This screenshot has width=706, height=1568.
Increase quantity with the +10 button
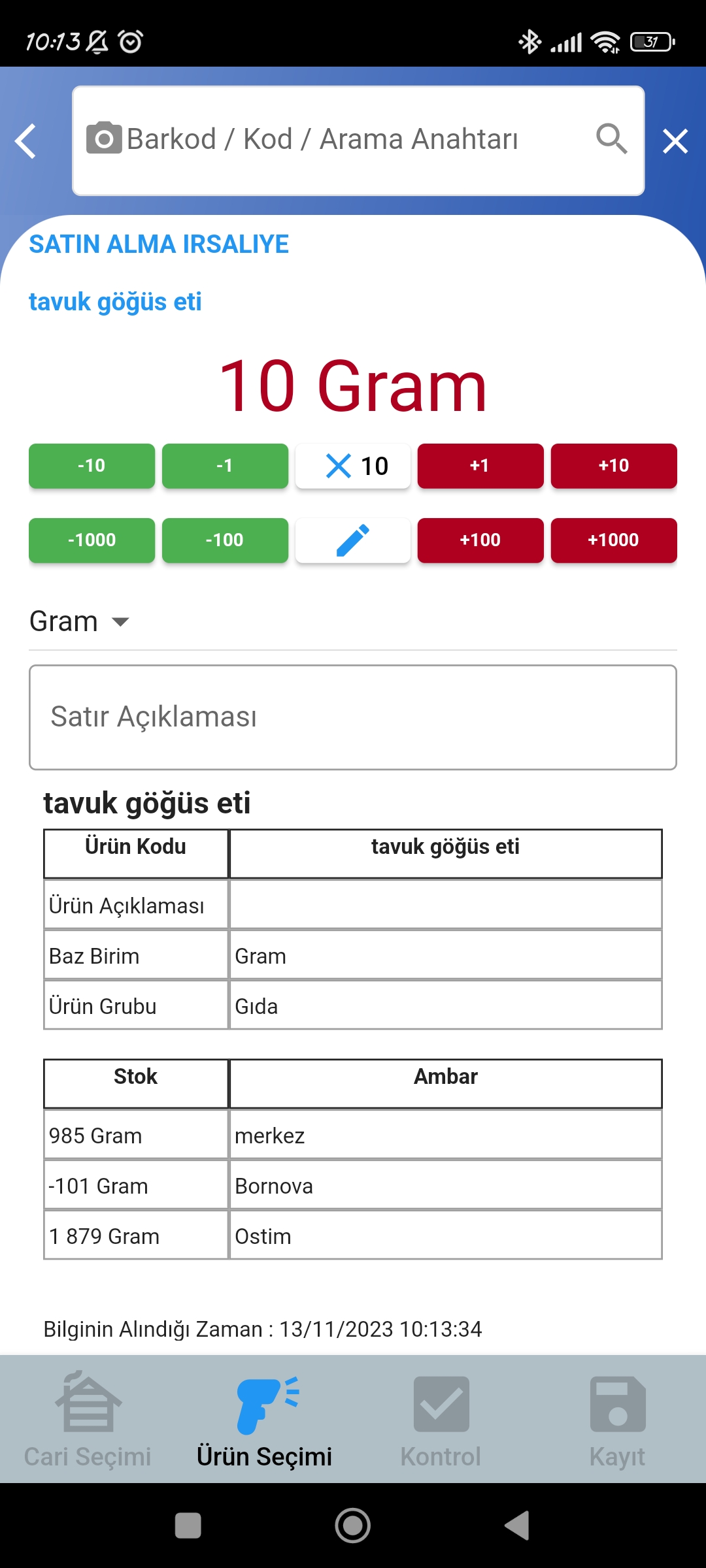[614, 466]
